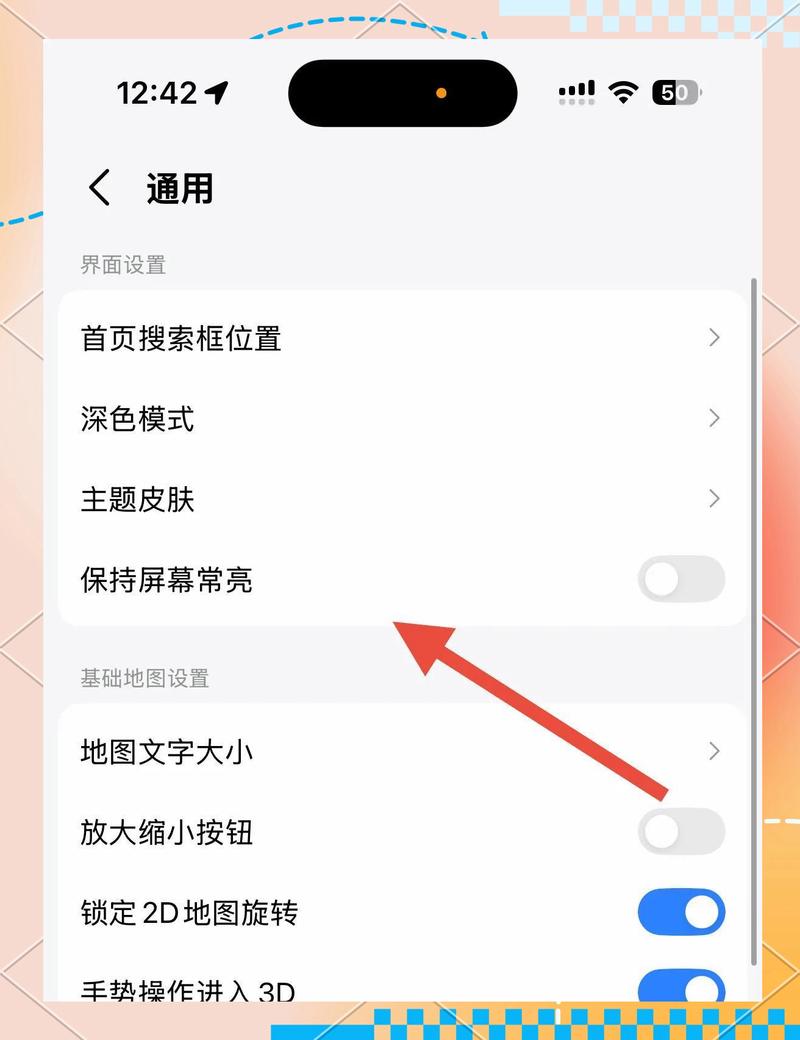Go back from the 通用 page
This screenshot has height=1040, width=800.
pyautogui.click(x=99, y=188)
